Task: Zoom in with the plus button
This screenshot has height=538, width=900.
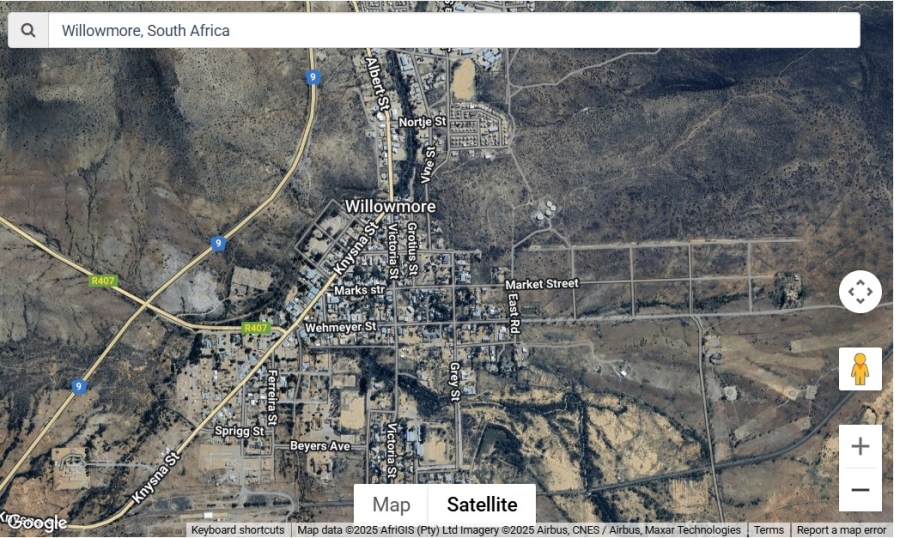Action: [x=860, y=447]
